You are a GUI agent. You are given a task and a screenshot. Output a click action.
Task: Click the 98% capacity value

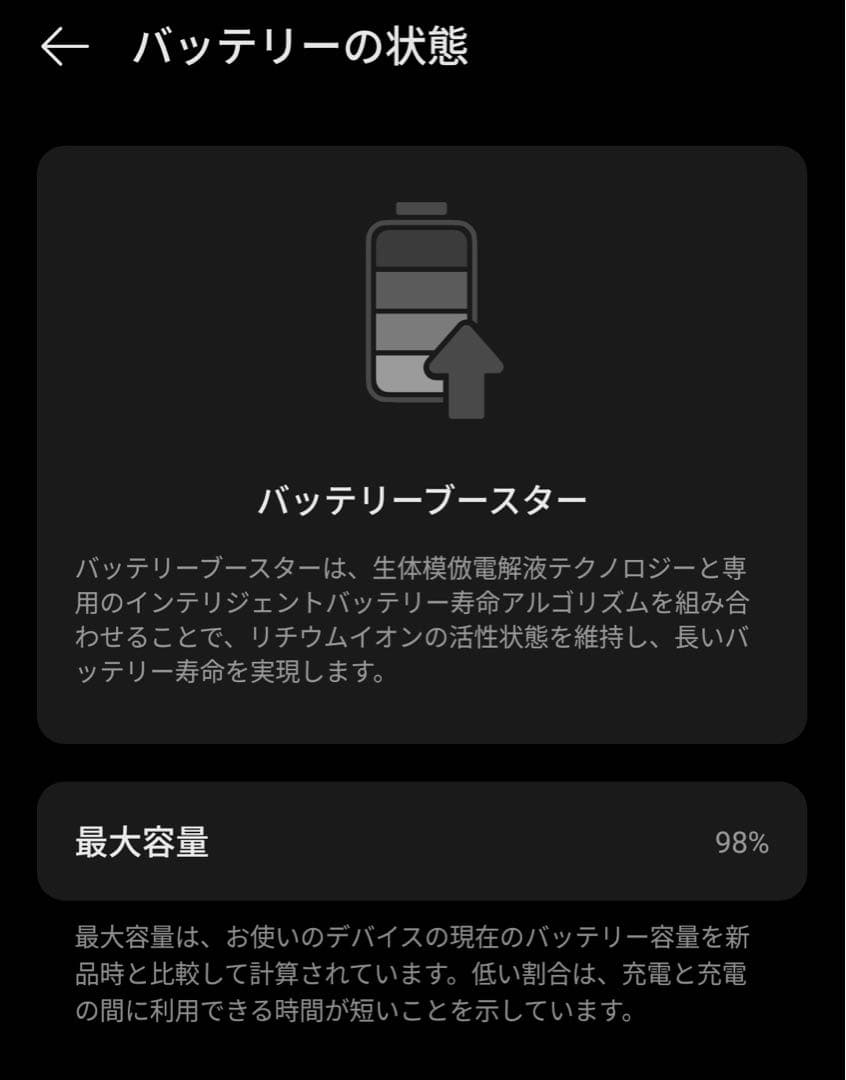[x=741, y=842]
